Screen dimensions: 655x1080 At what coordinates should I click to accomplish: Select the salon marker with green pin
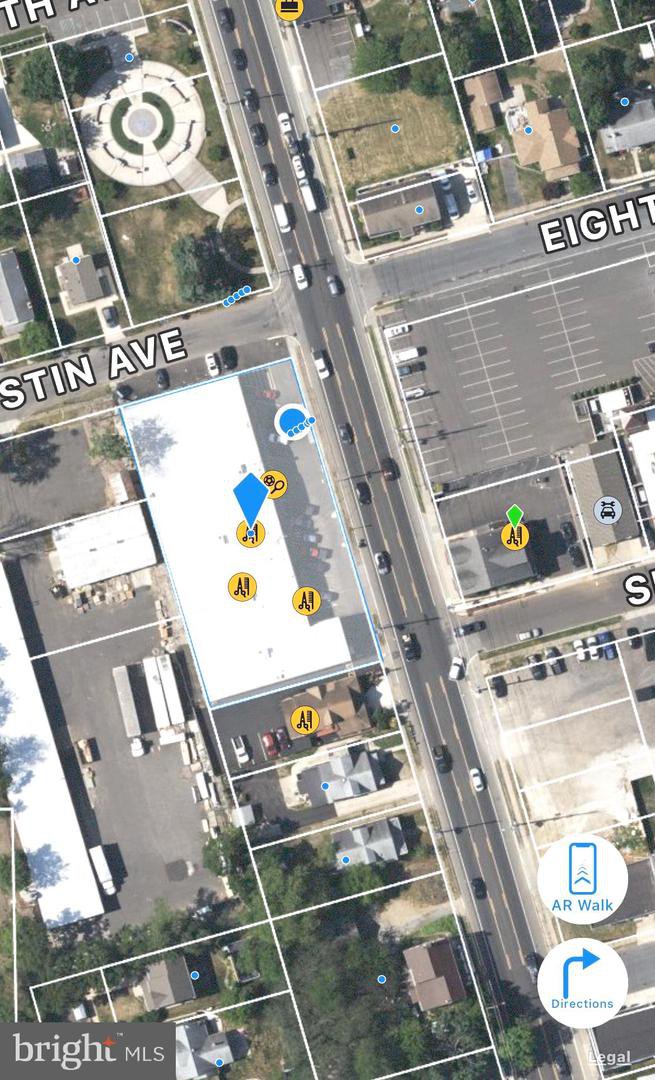(514, 535)
